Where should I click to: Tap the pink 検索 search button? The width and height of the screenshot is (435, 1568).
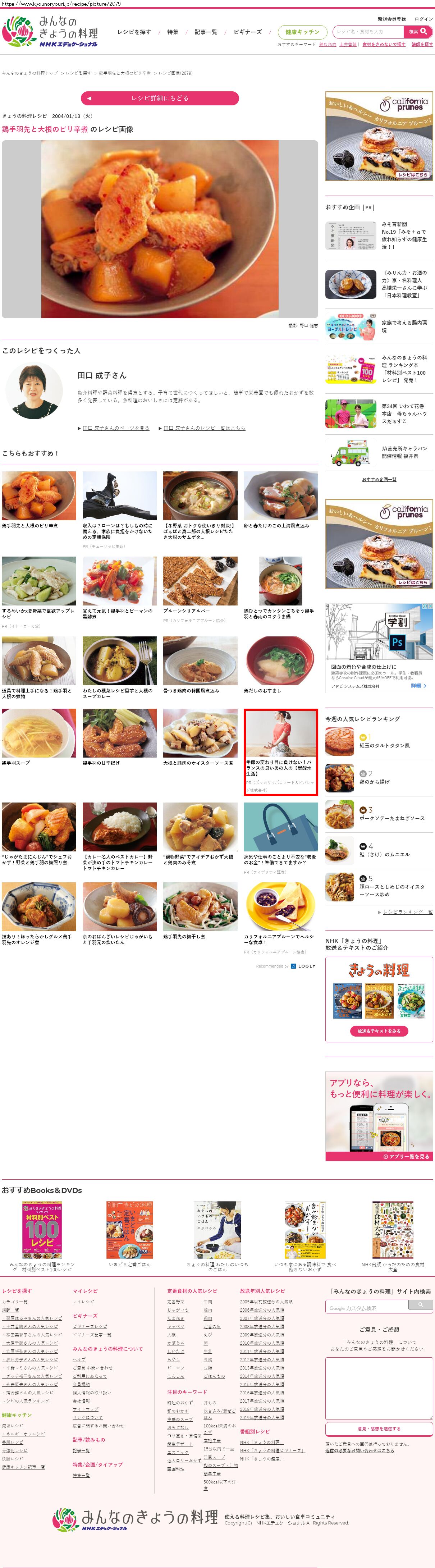pyautogui.click(x=417, y=32)
